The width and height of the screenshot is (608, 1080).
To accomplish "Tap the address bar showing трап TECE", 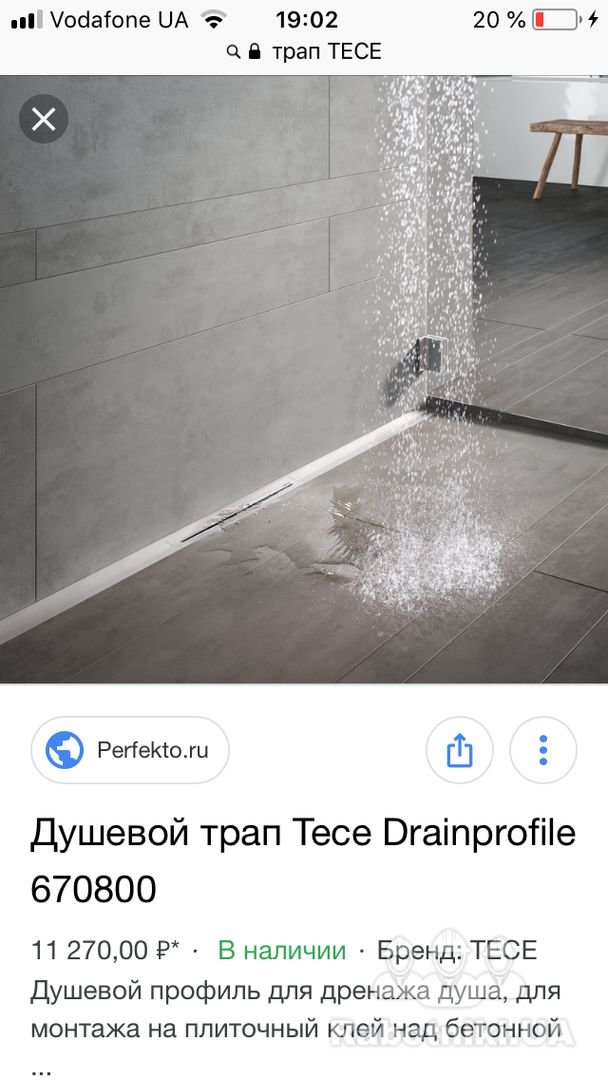I will 304,52.
